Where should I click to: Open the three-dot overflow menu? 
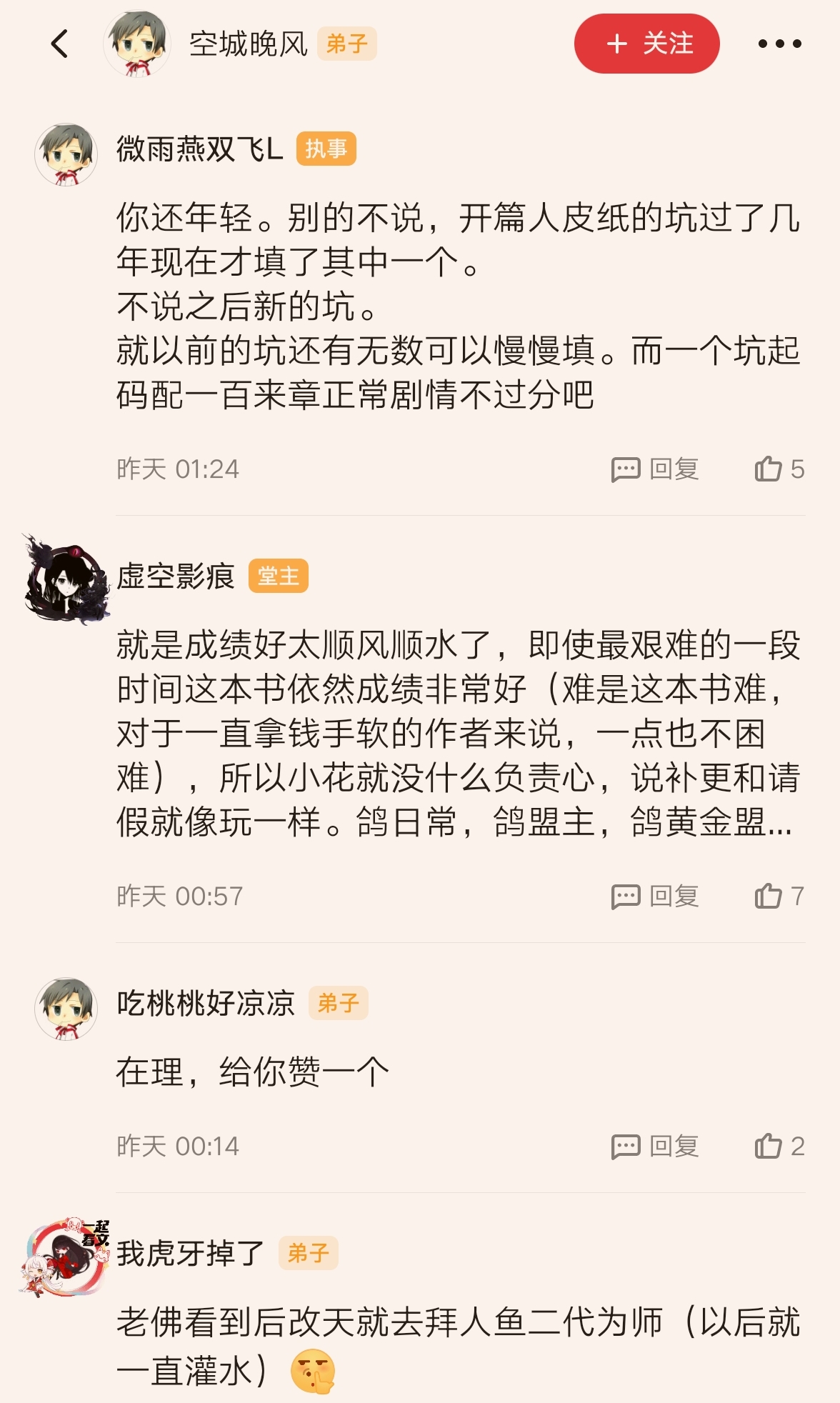point(779,44)
